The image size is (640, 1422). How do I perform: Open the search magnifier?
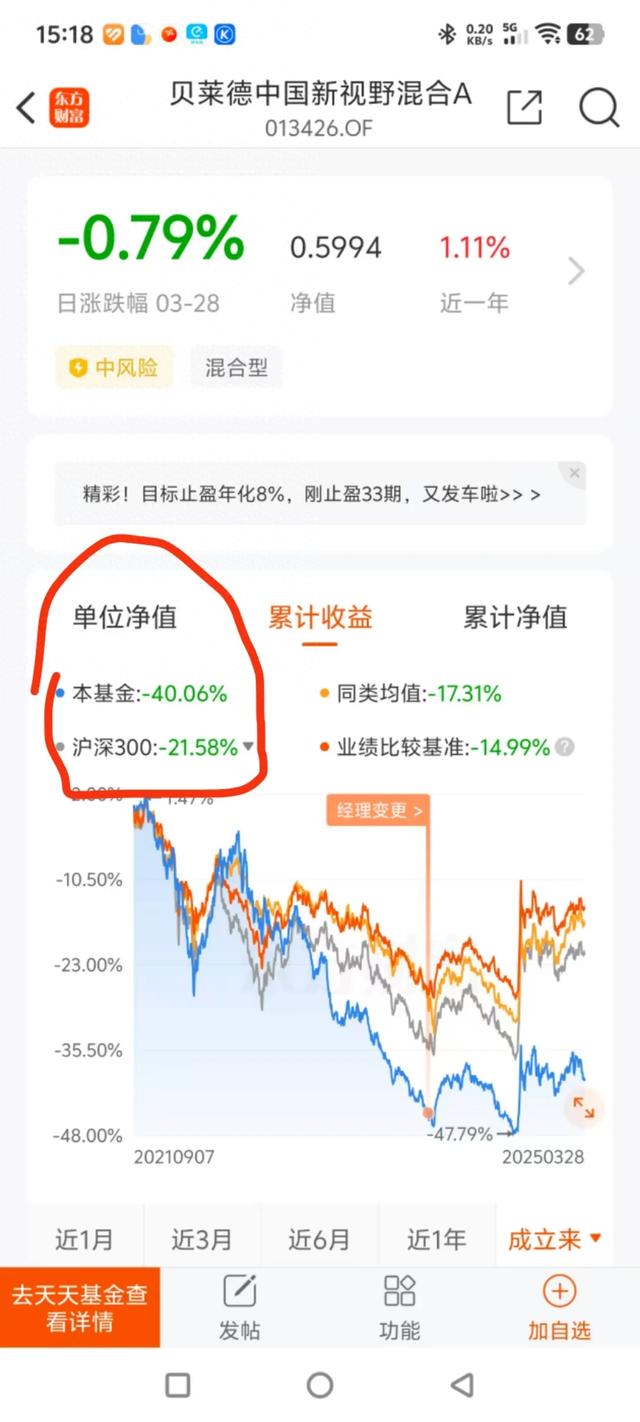pos(599,108)
